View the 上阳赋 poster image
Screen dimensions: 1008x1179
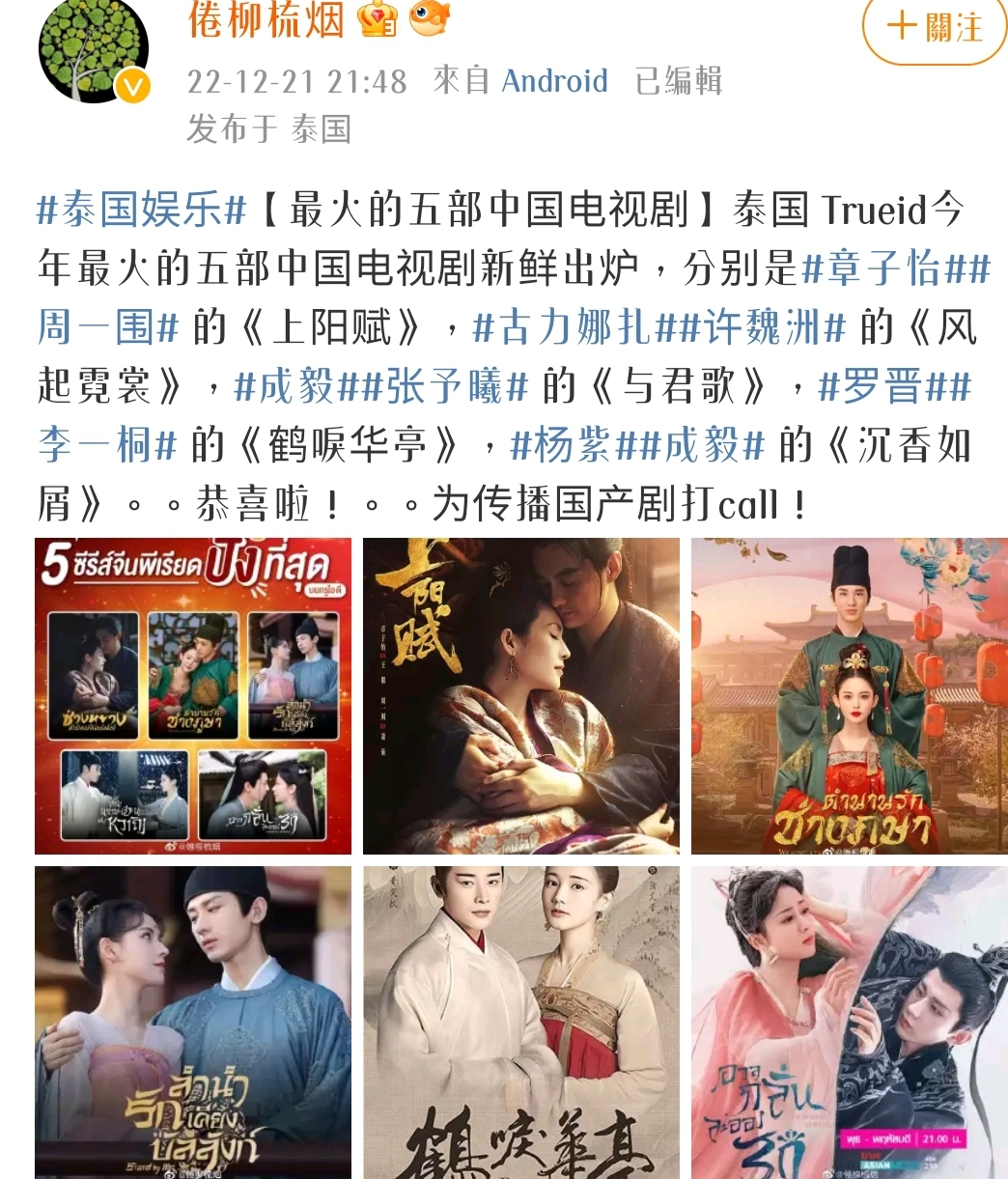coord(520,696)
